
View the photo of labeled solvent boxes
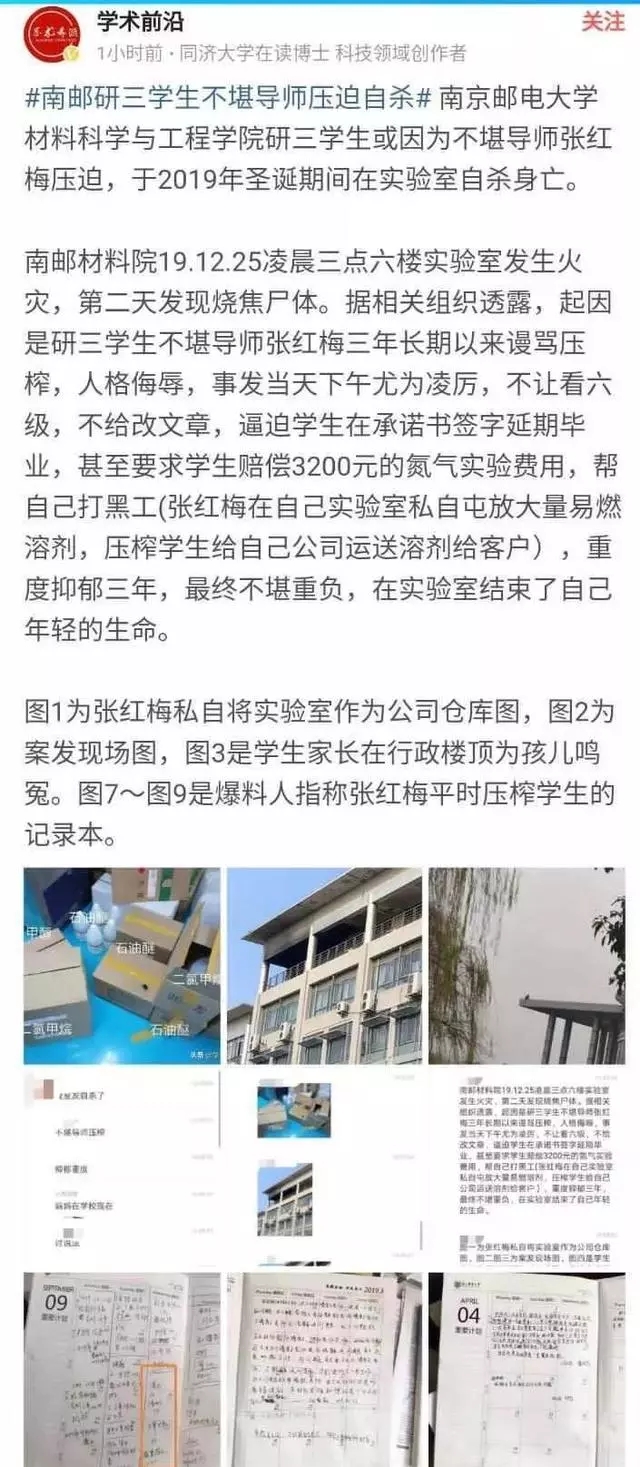122,965
